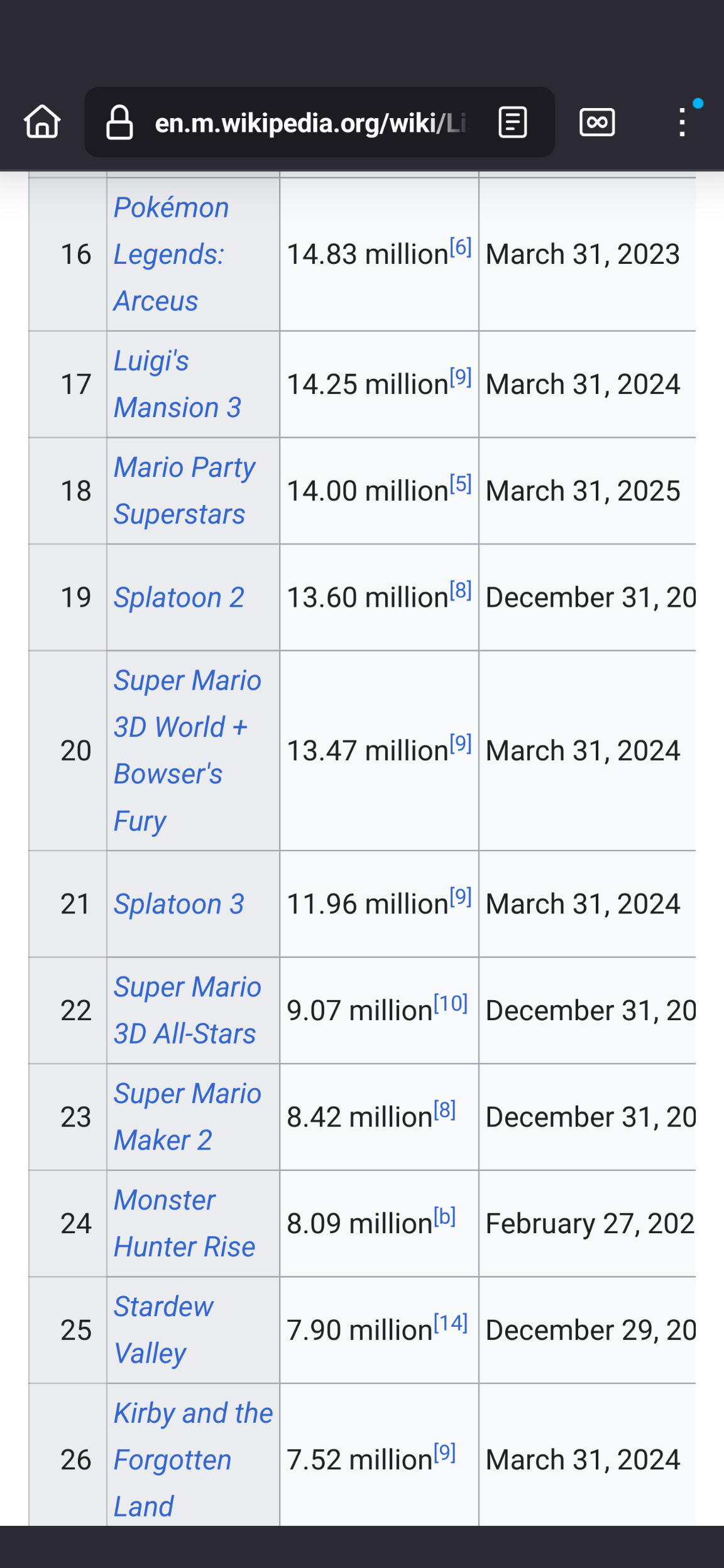Open citation [10] beside 9.07 million
Image resolution: width=724 pixels, height=1568 pixels.
coord(451,1003)
